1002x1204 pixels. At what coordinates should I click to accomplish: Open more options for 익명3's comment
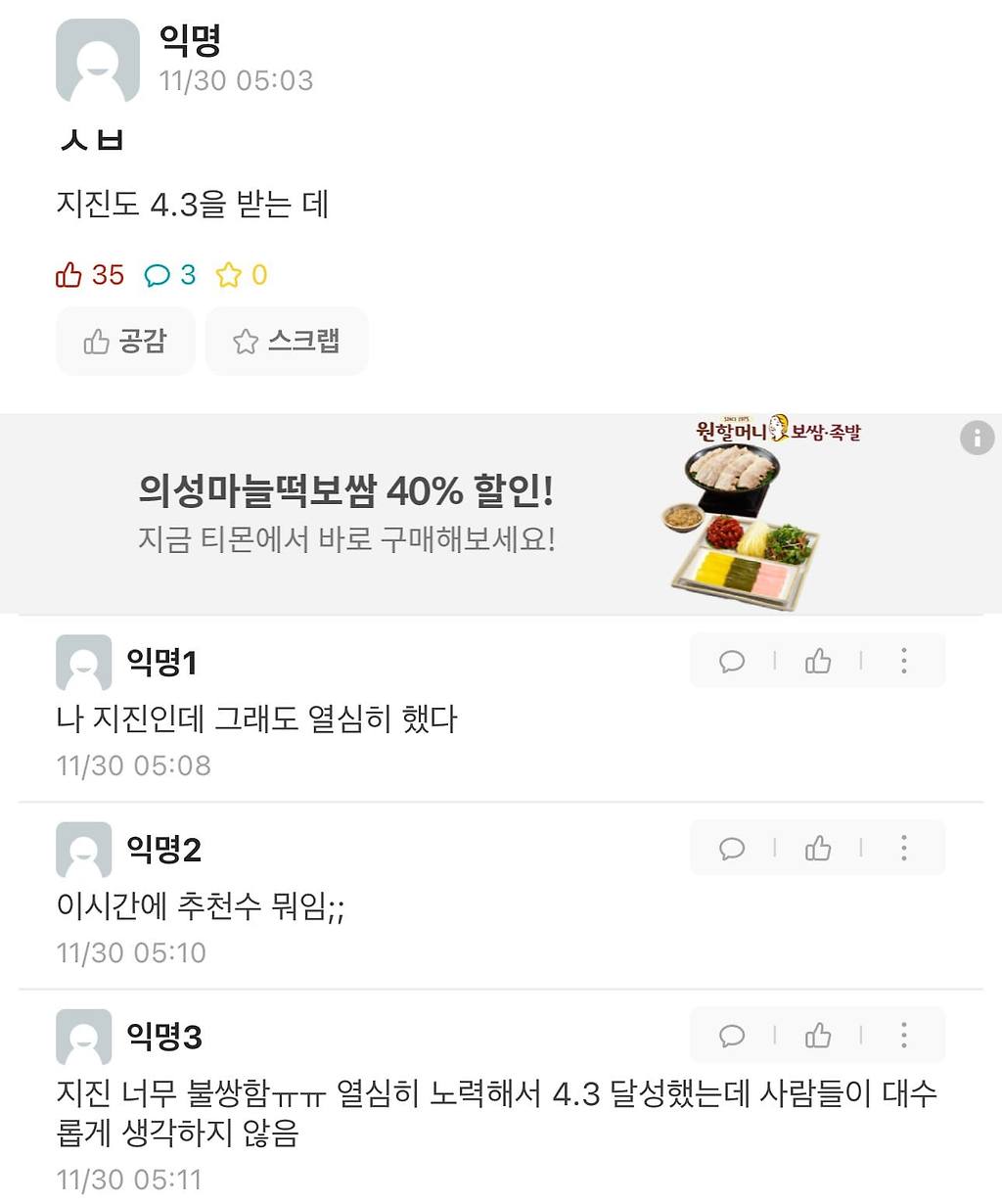902,1035
